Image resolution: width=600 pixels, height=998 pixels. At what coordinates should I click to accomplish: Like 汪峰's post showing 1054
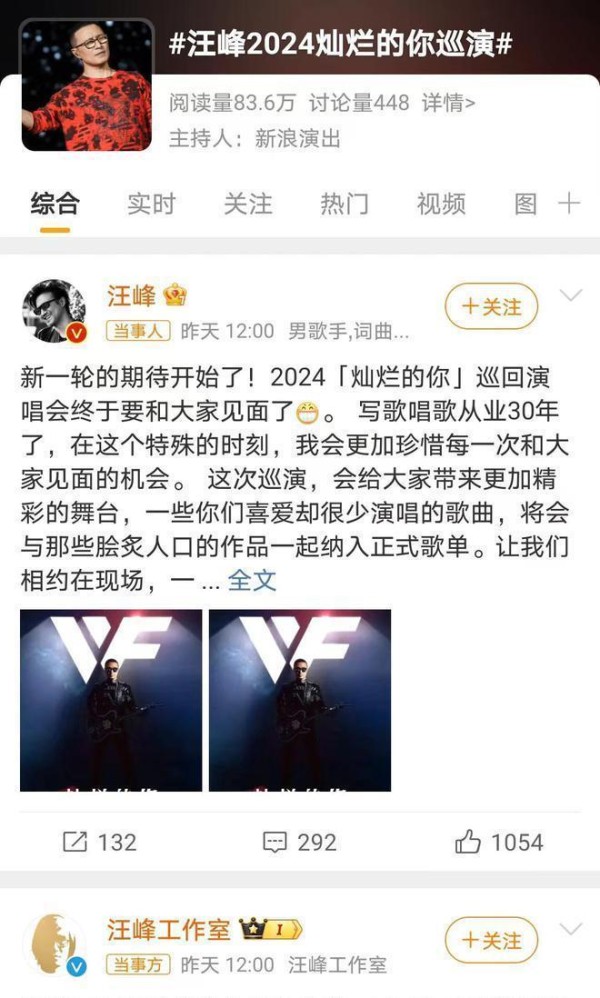pyautogui.click(x=499, y=842)
